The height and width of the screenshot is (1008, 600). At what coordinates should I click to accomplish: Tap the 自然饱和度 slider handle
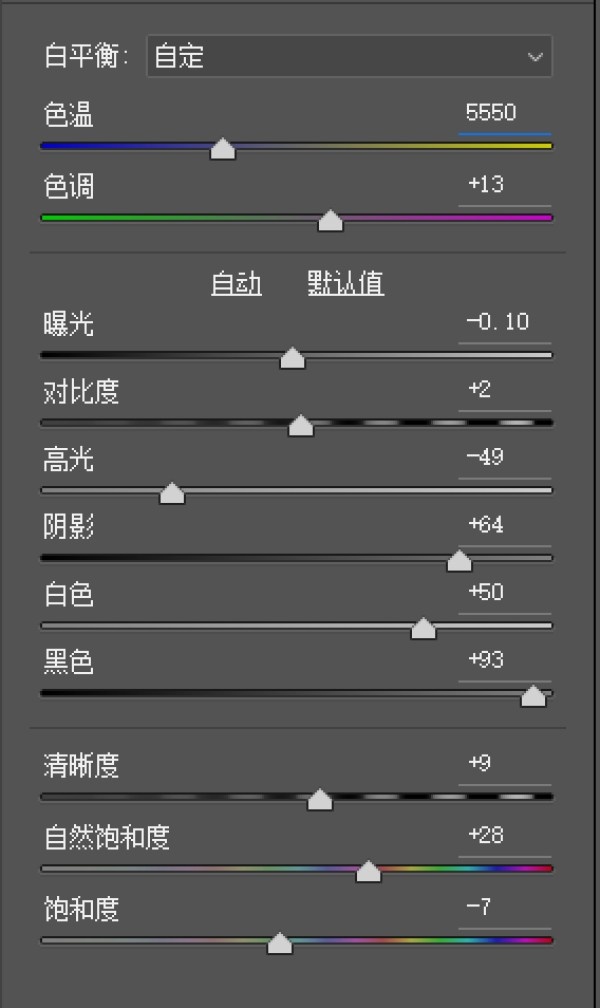368,873
